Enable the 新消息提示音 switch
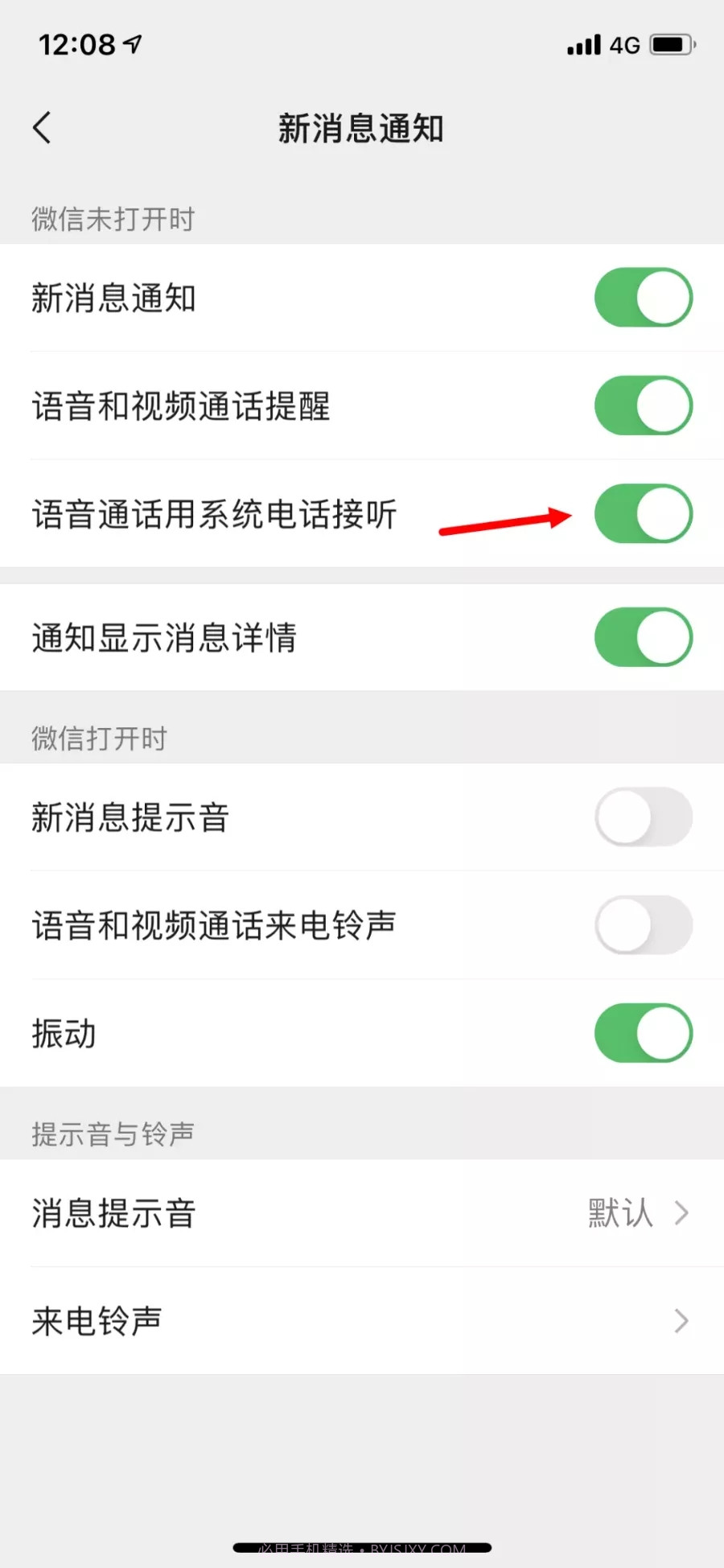This screenshot has height=1568, width=724. pos(643,817)
